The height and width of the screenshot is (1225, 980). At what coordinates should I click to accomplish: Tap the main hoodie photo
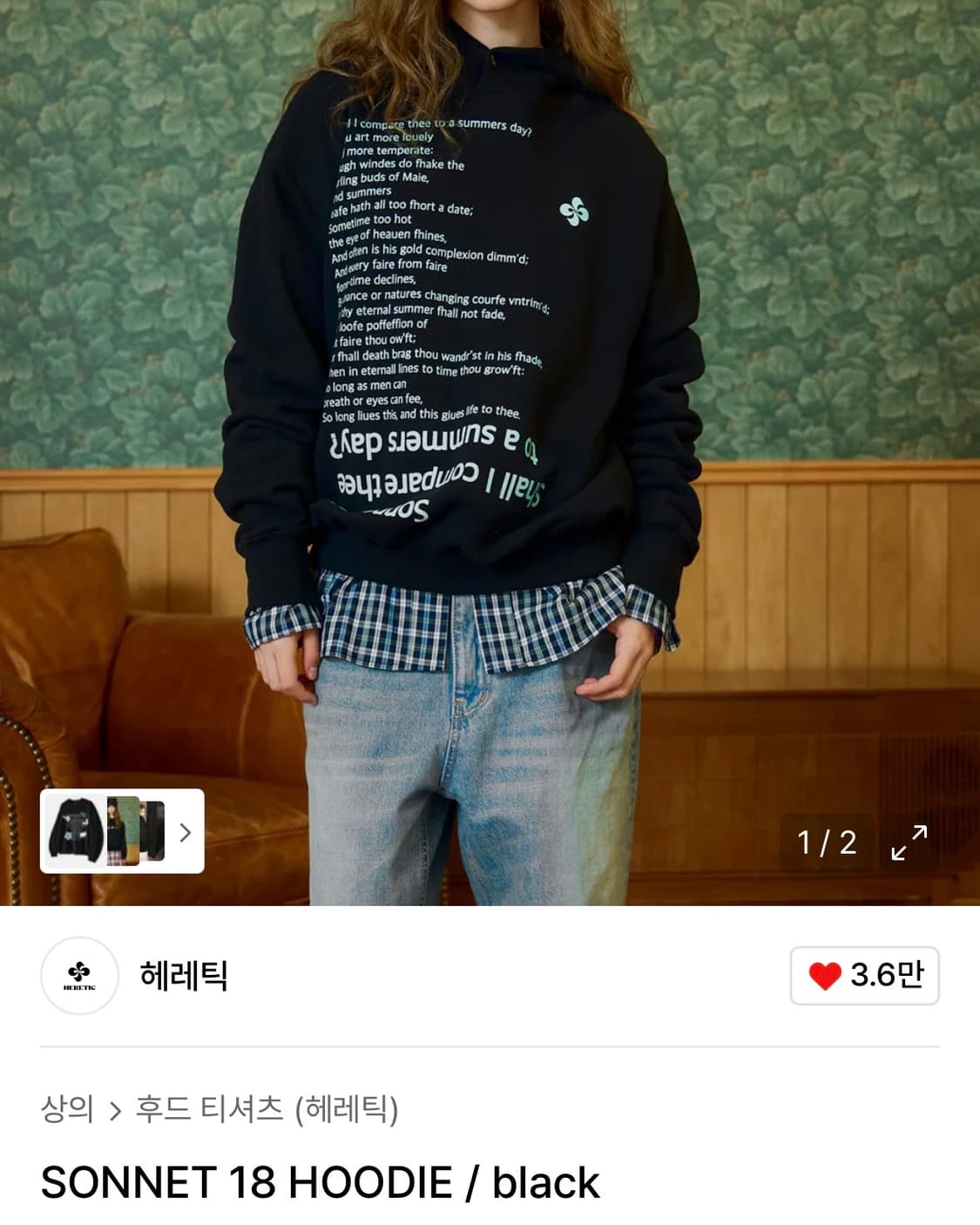490,392
